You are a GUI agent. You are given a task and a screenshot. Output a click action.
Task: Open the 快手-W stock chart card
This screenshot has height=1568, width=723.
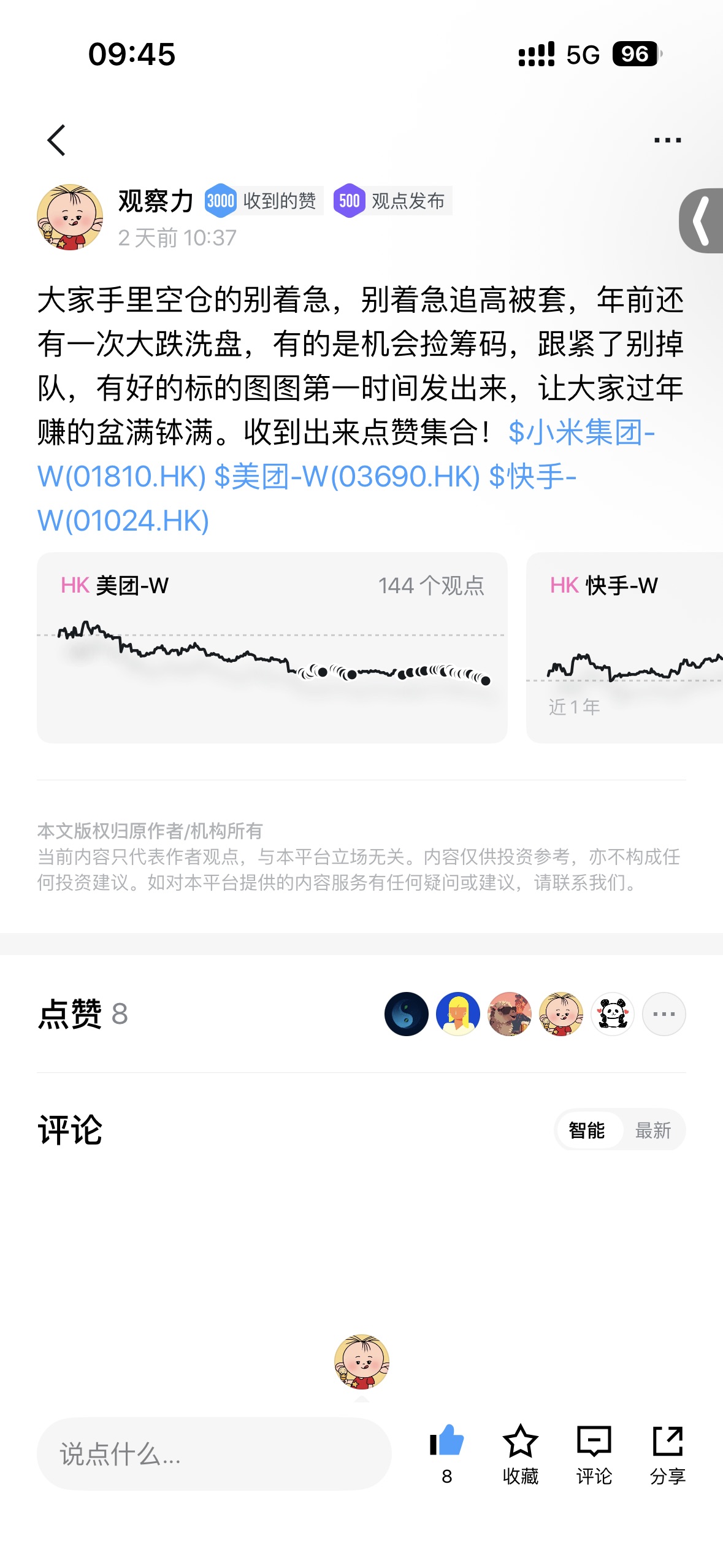pyautogui.click(x=624, y=647)
